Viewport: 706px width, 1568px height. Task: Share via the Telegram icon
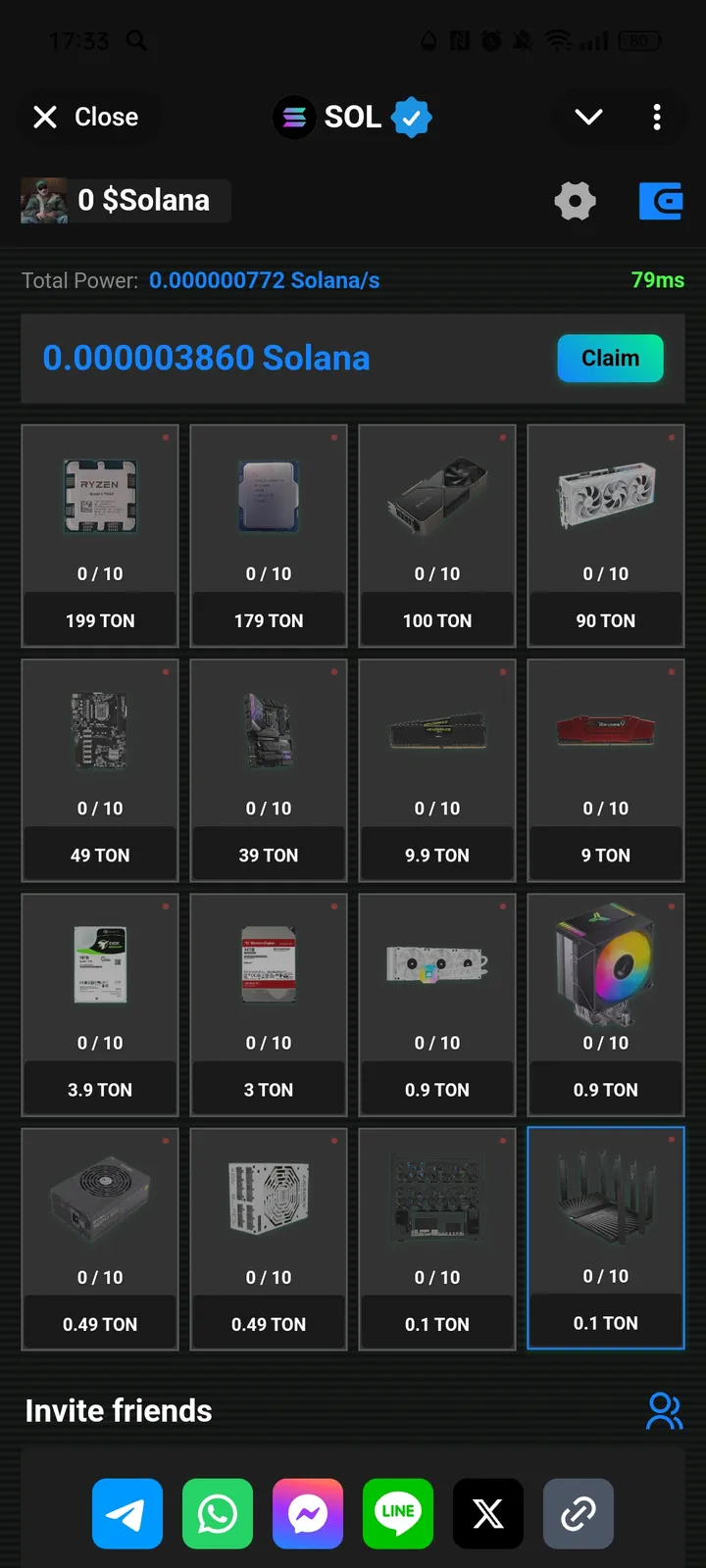126,1513
